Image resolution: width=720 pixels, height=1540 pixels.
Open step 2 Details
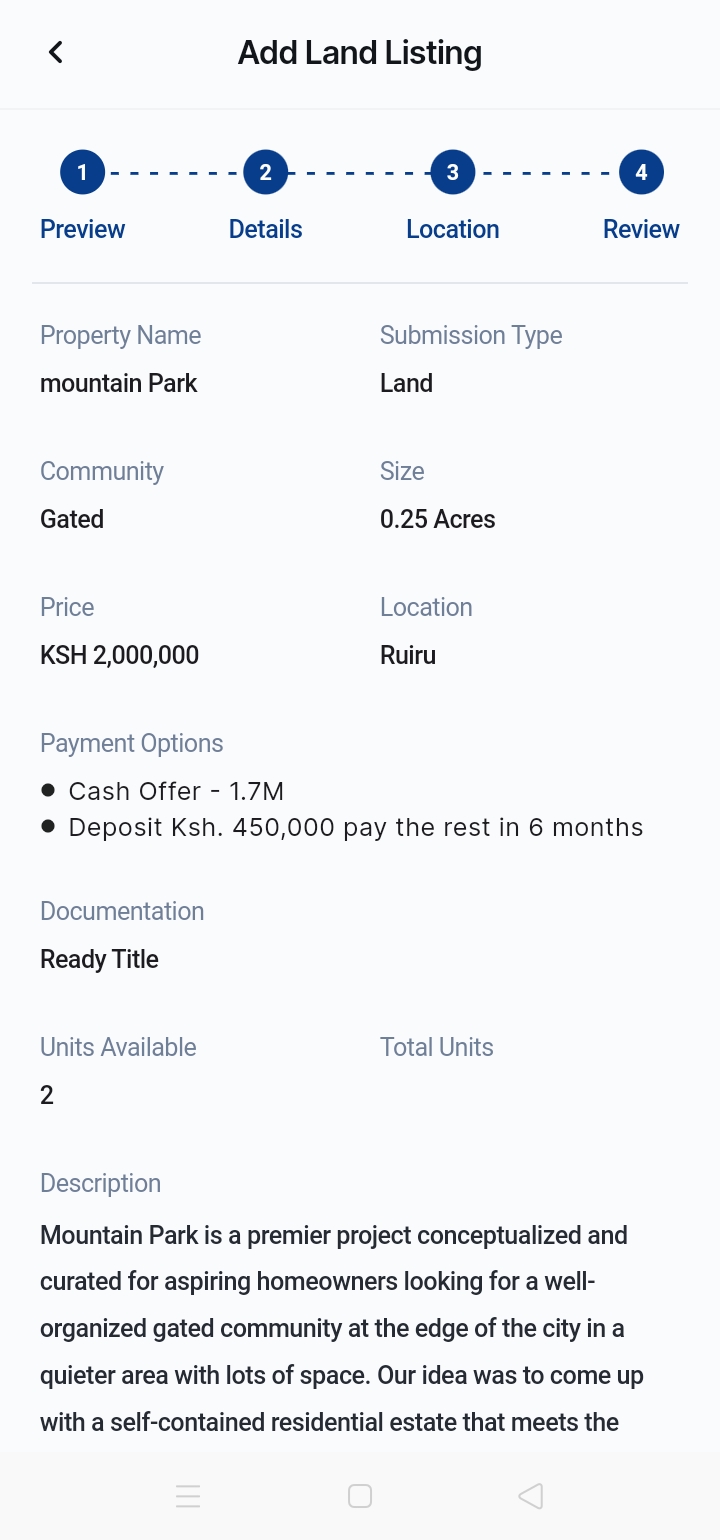coord(265,197)
